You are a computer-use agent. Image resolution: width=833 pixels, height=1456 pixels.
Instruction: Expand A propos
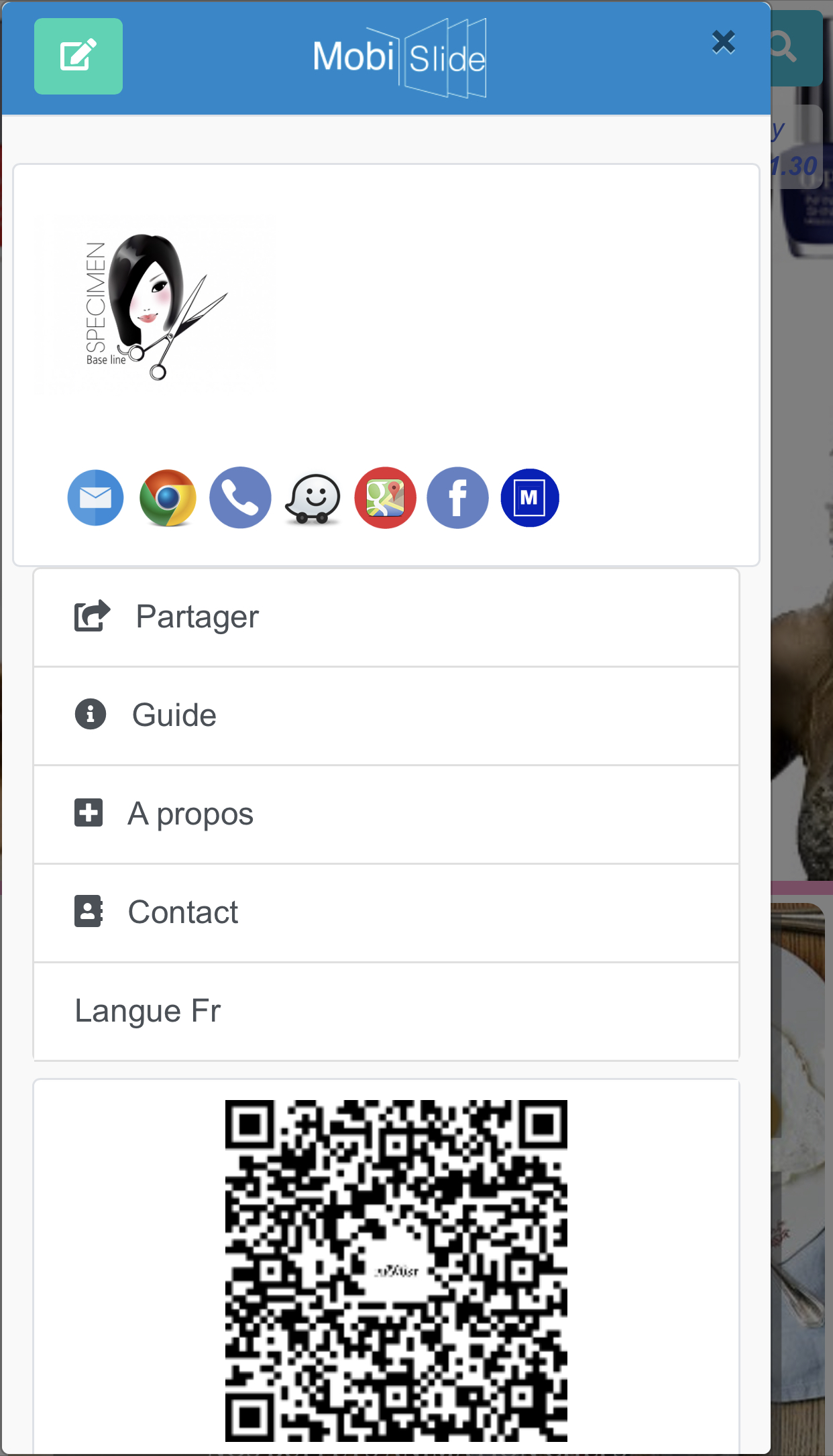point(386,814)
